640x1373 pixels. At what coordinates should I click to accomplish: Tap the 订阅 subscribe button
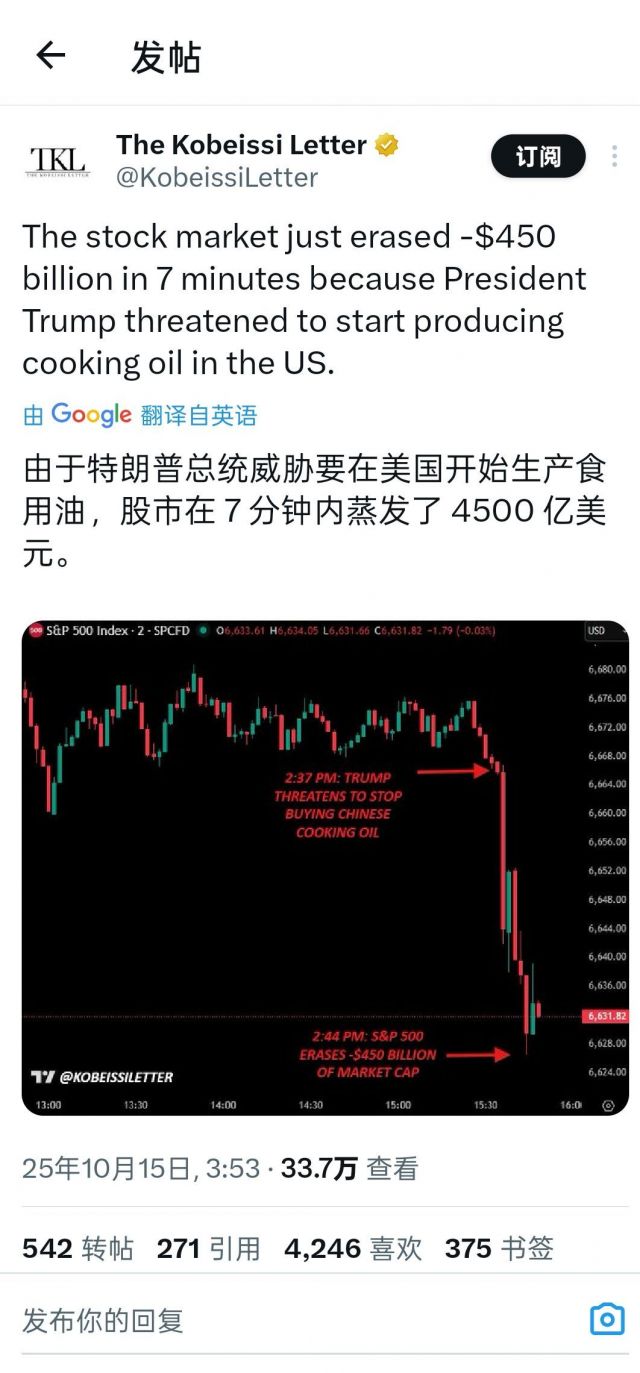click(538, 156)
